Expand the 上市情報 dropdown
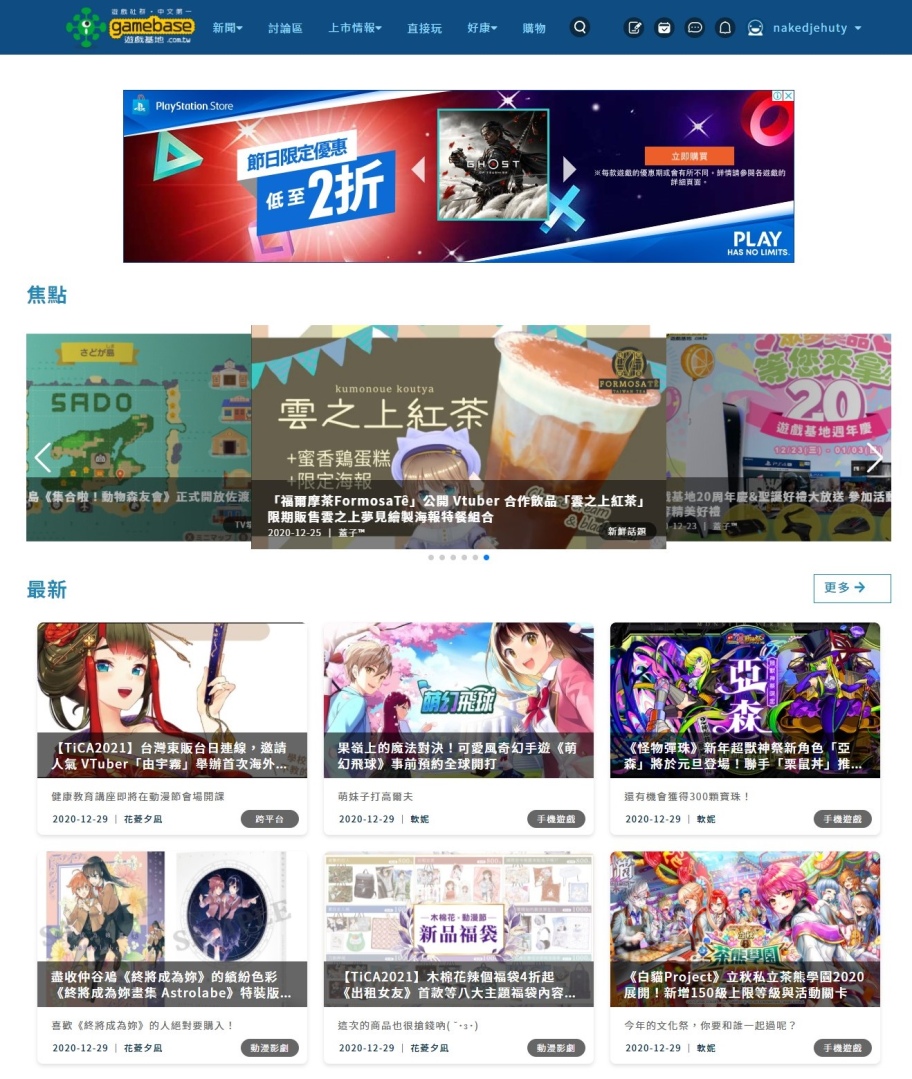The width and height of the screenshot is (912, 1079). click(x=354, y=28)
